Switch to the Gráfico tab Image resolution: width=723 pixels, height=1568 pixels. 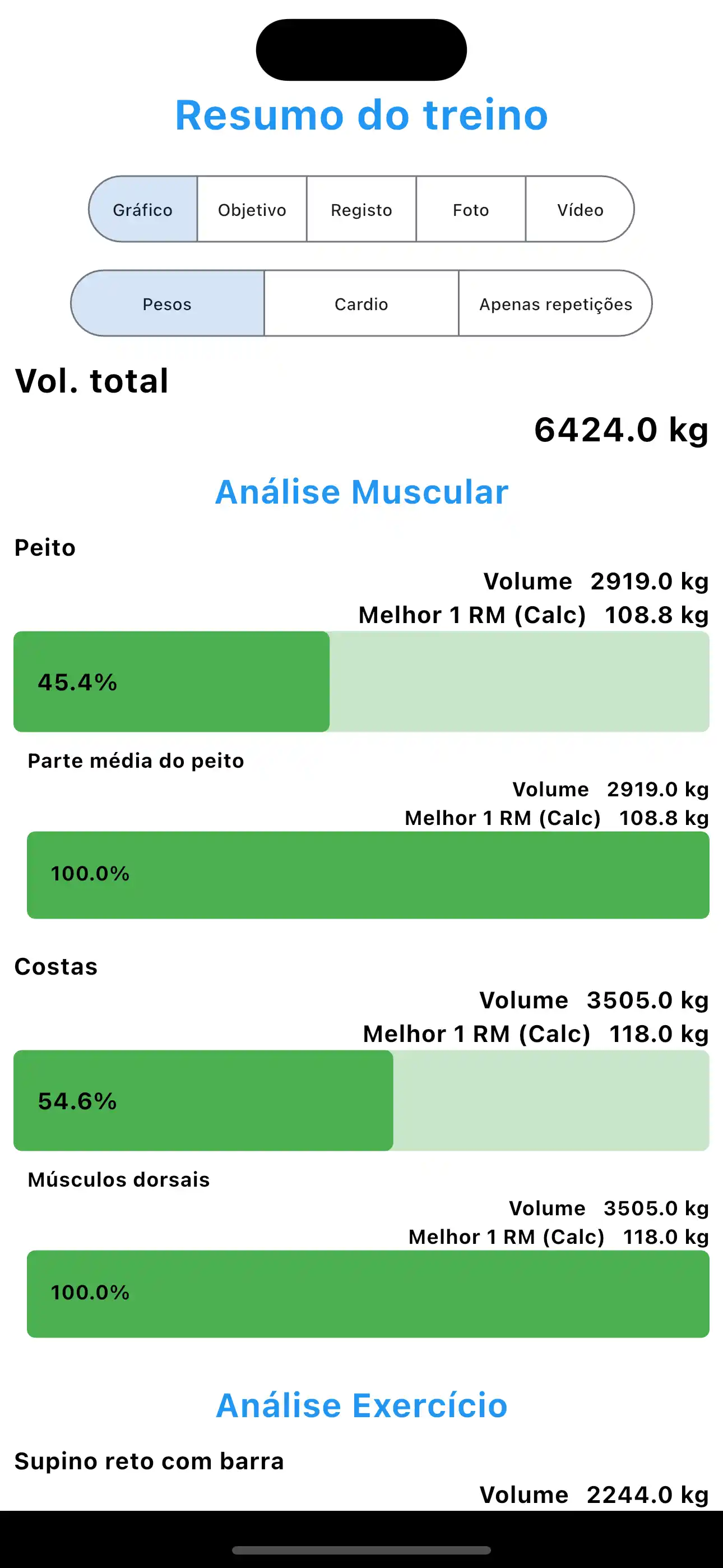click(142, 209)
